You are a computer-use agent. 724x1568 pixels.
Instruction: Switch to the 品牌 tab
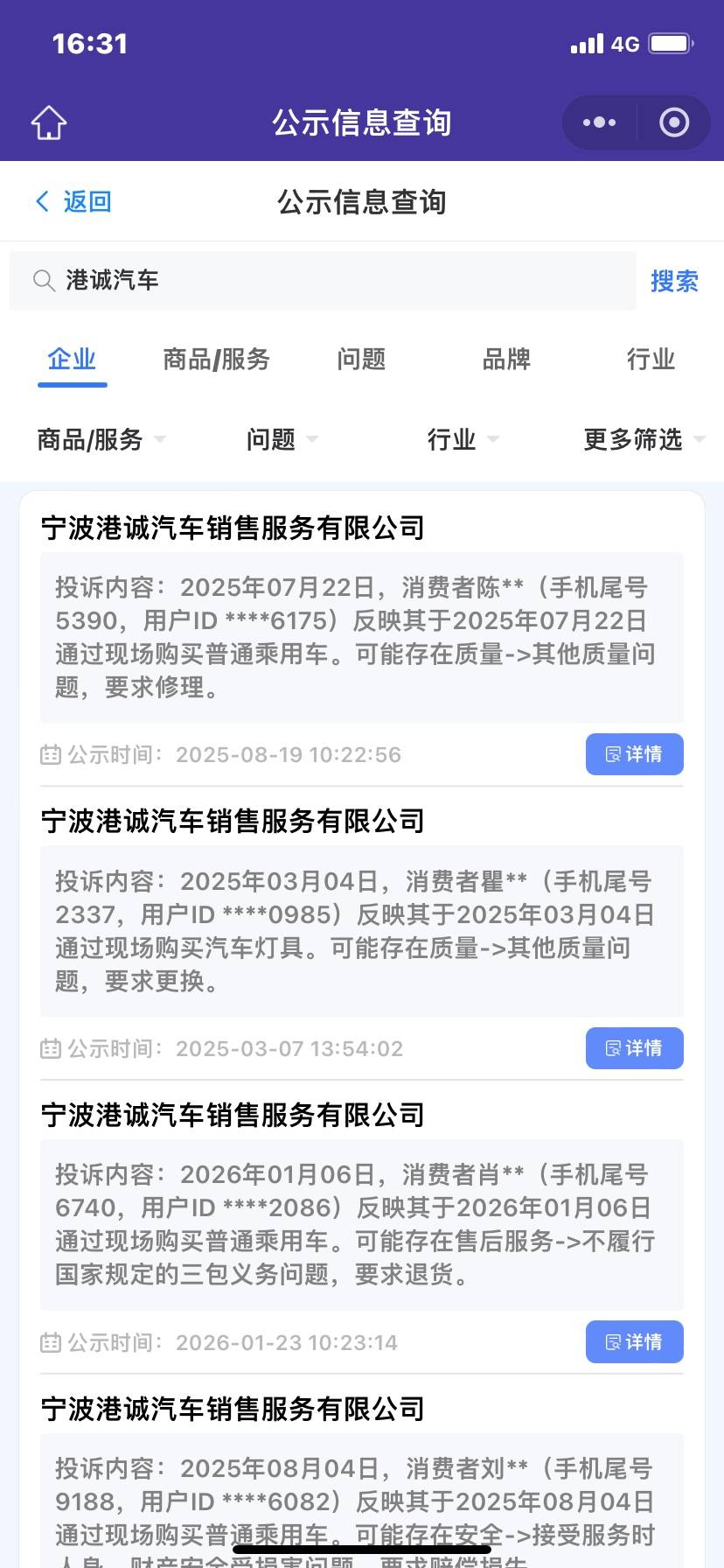pyautogui.click(x=506, y=359)
